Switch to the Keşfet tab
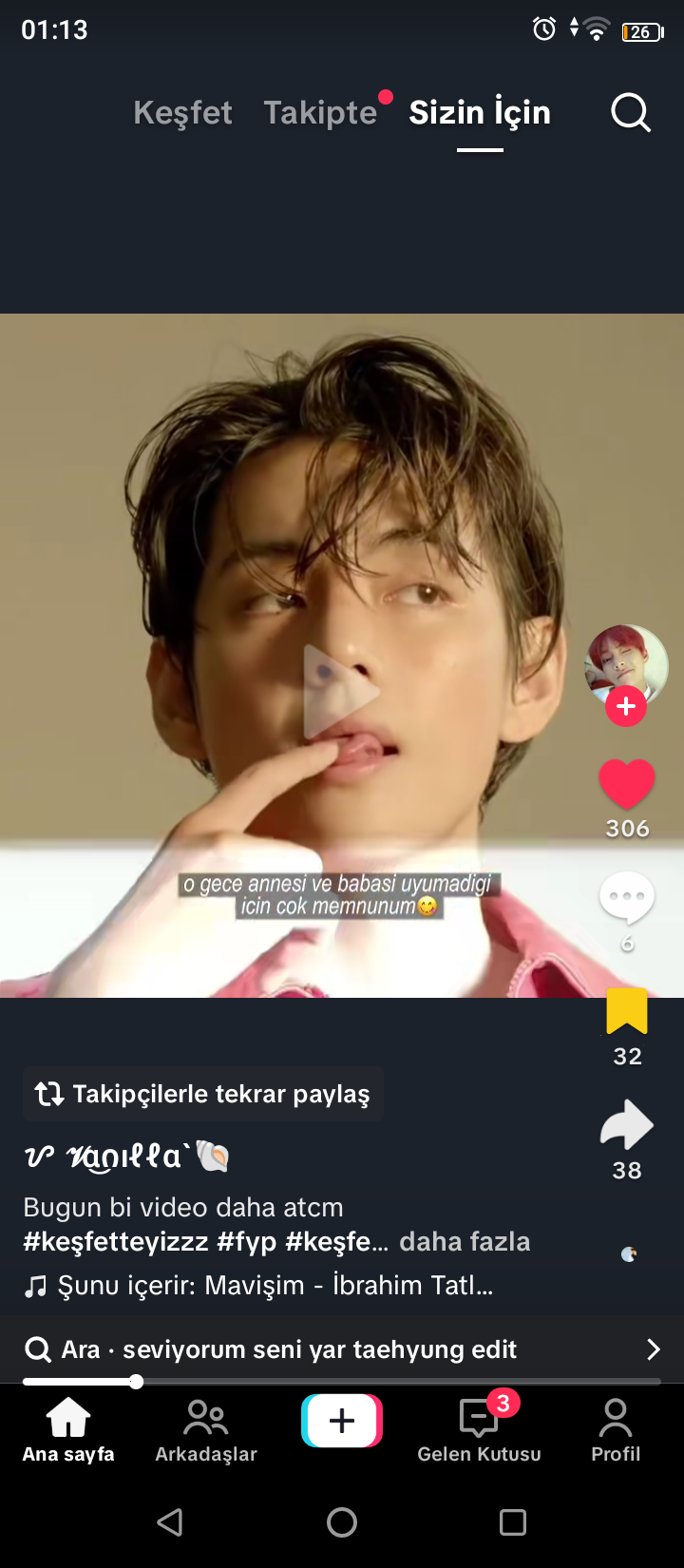Viewport: 684px width, 1568px height. coord(182,112)
